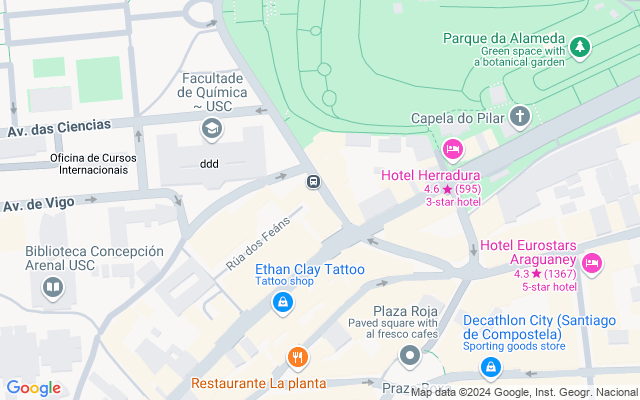Select the Capela do Pilar church marker

pyautogui.click(x=519, y=118)
